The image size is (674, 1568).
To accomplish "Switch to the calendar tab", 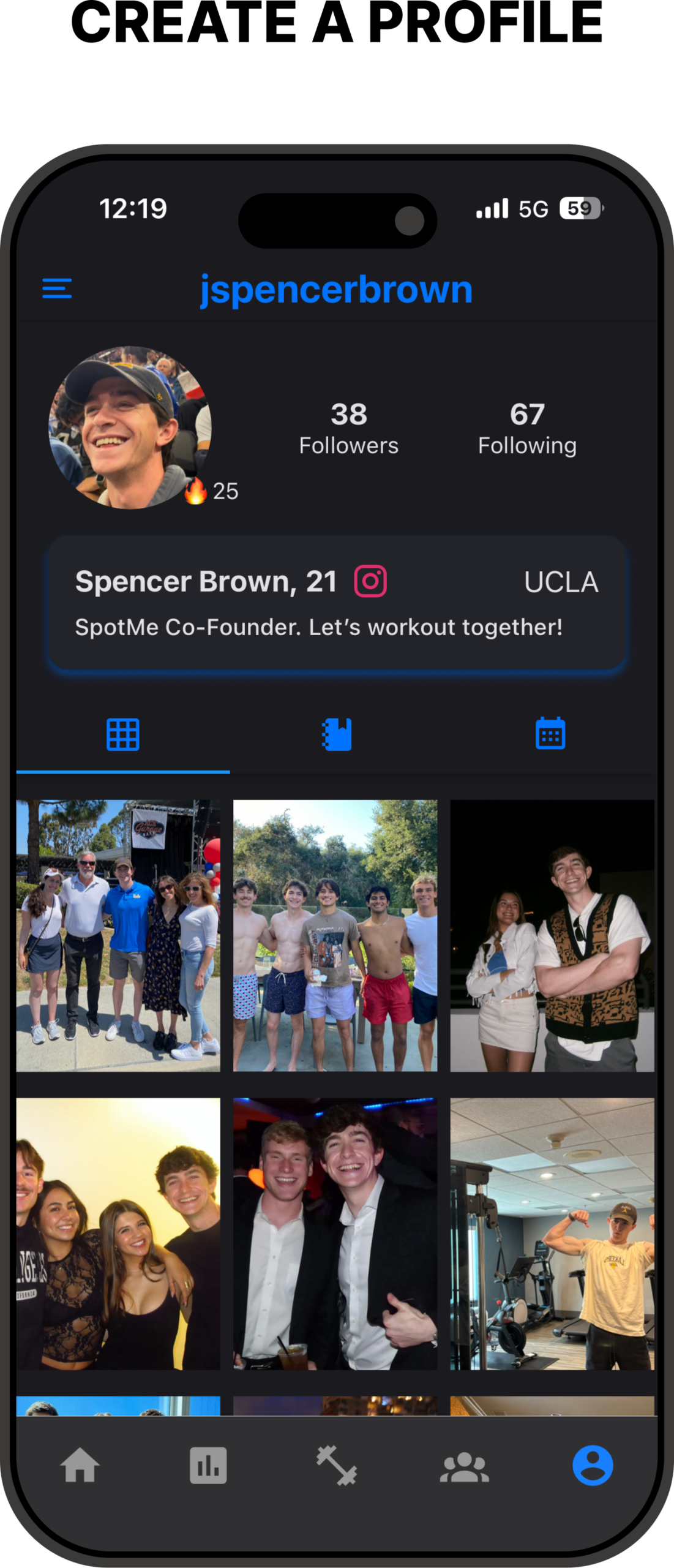I will (550, 734).
